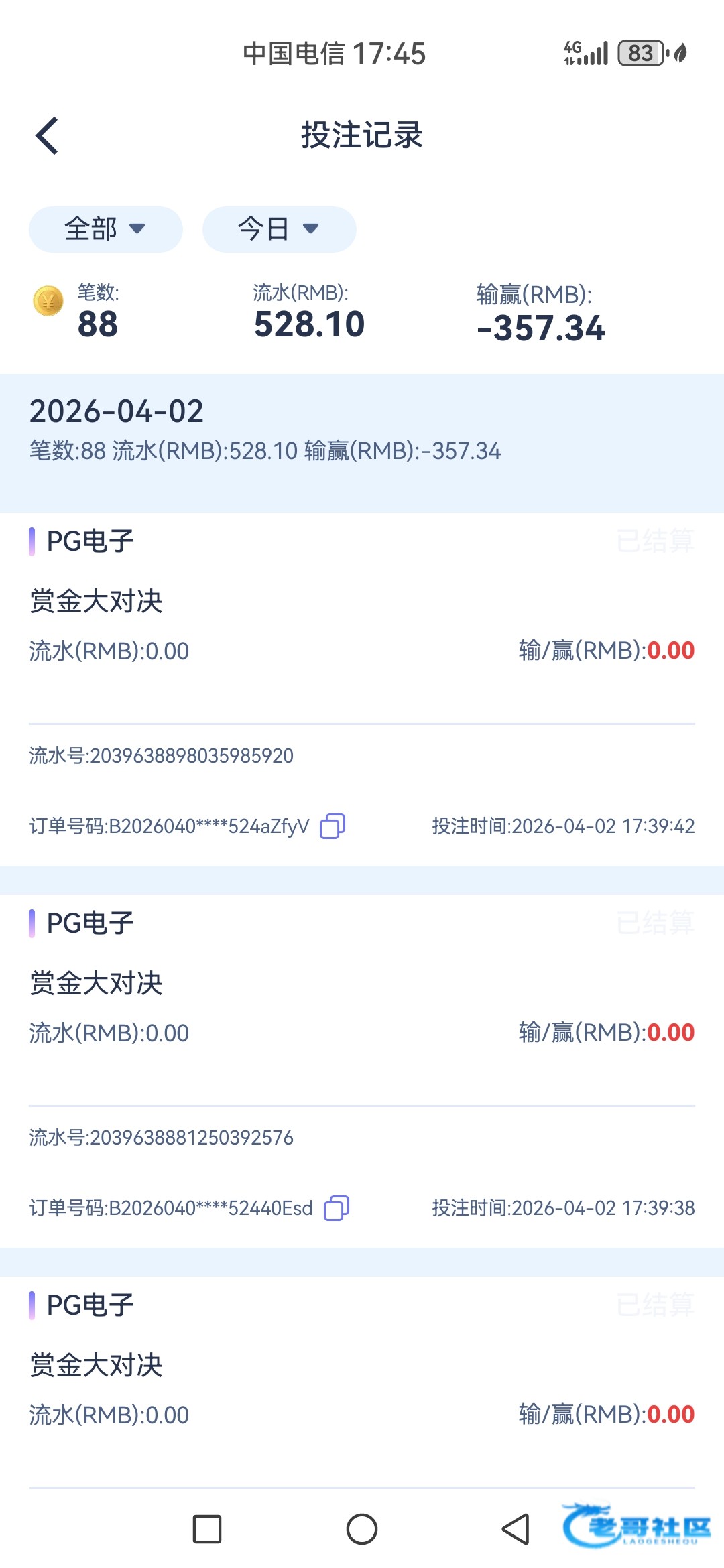The image size is (724, 1568).
Task: Go back from the 投注记录 page
Action: click(x=47, y=135)
